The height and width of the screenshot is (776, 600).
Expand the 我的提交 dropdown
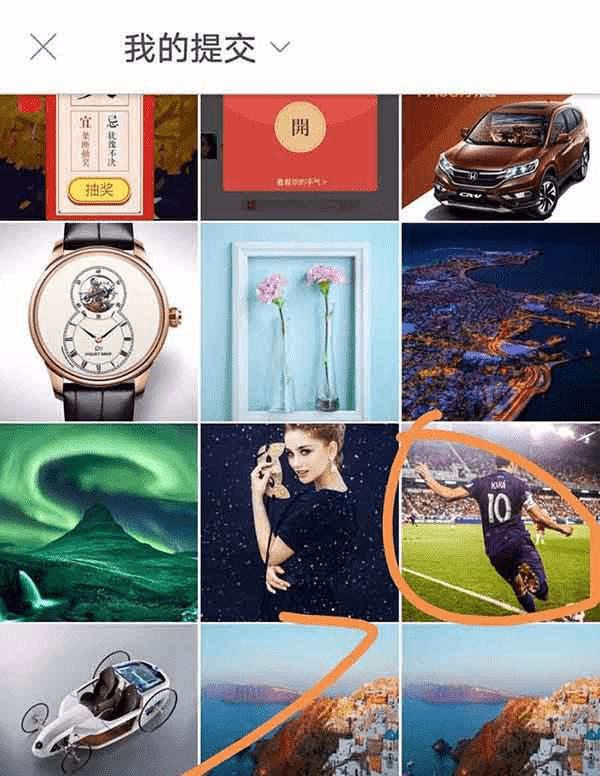click(x=280, y=47)
